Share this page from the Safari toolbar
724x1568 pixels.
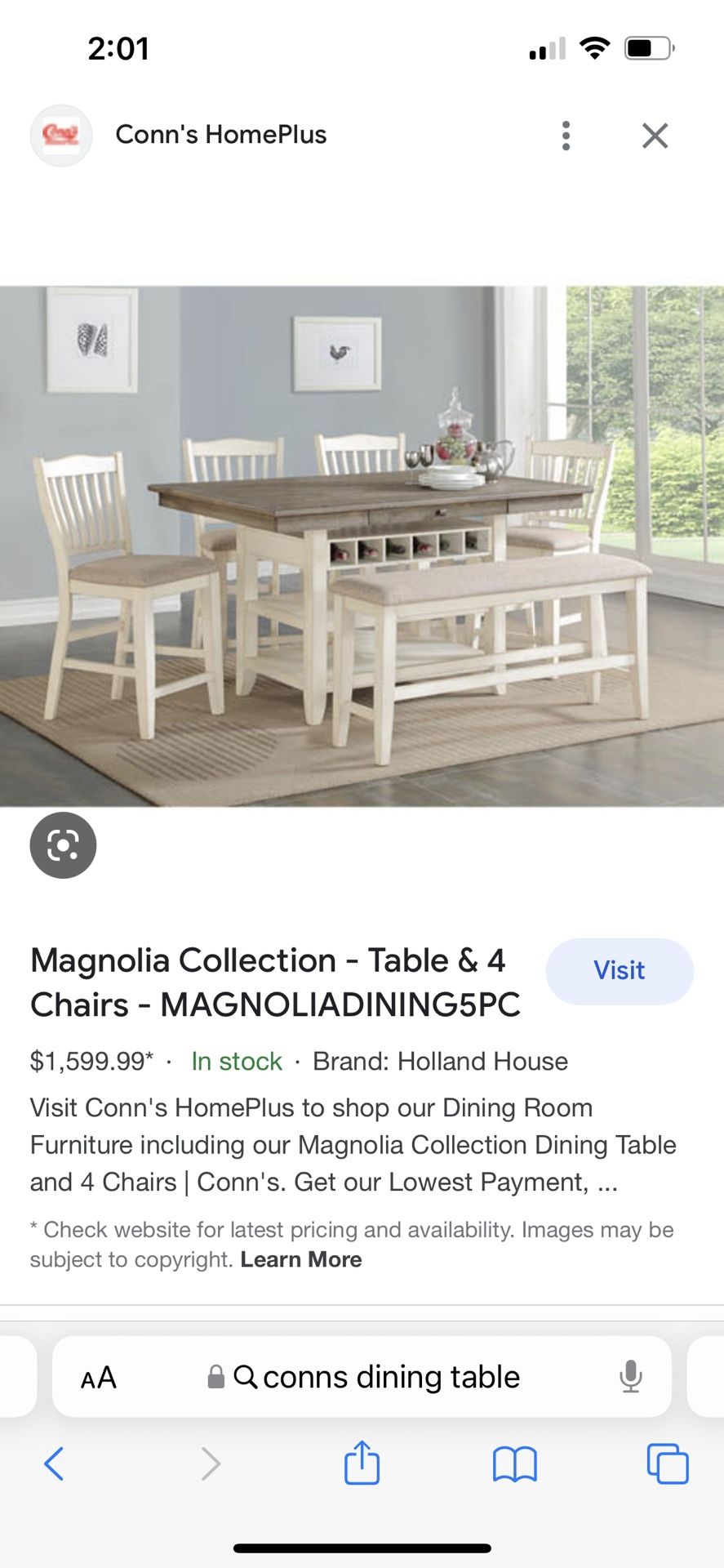[x=362, y=1461]
